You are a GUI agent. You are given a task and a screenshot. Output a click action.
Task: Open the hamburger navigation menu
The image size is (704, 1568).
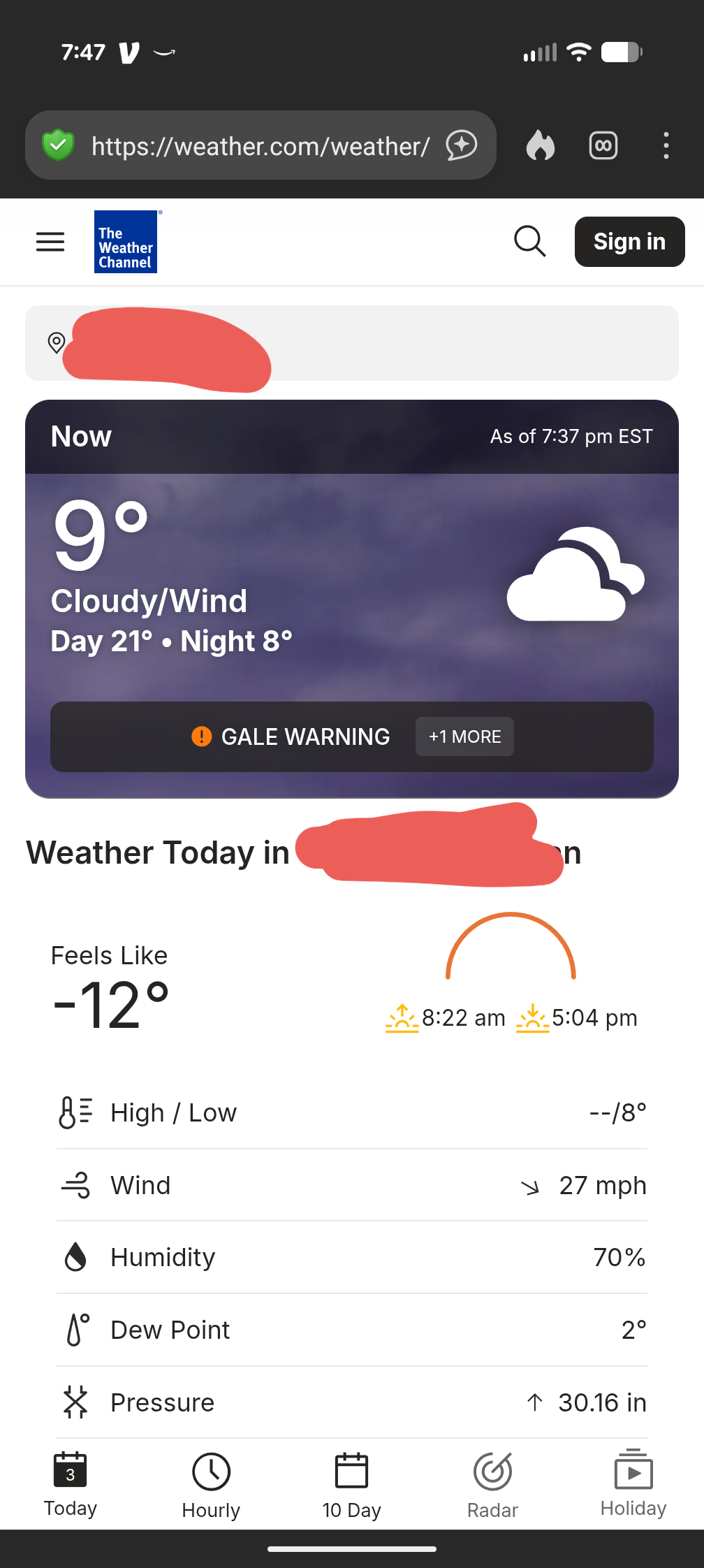click(x=50, y=242)
